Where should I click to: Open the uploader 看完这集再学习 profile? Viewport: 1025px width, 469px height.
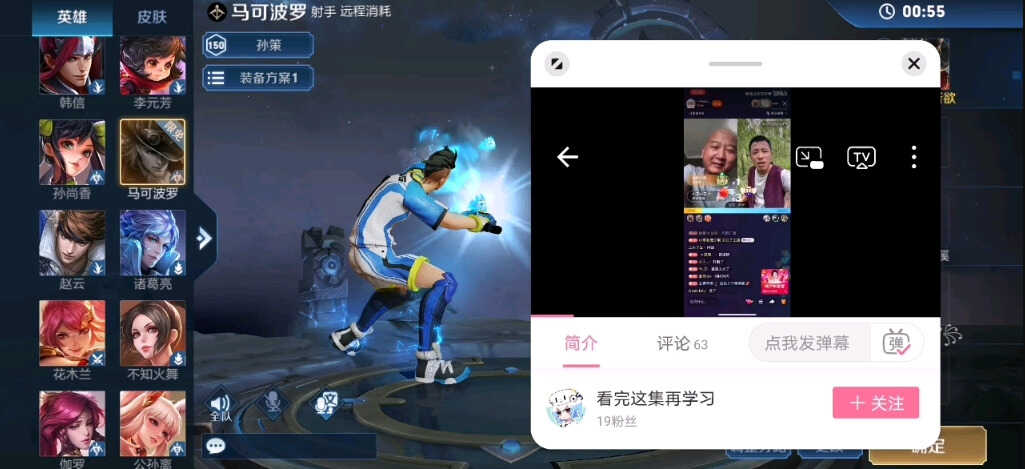pos(655,399)
